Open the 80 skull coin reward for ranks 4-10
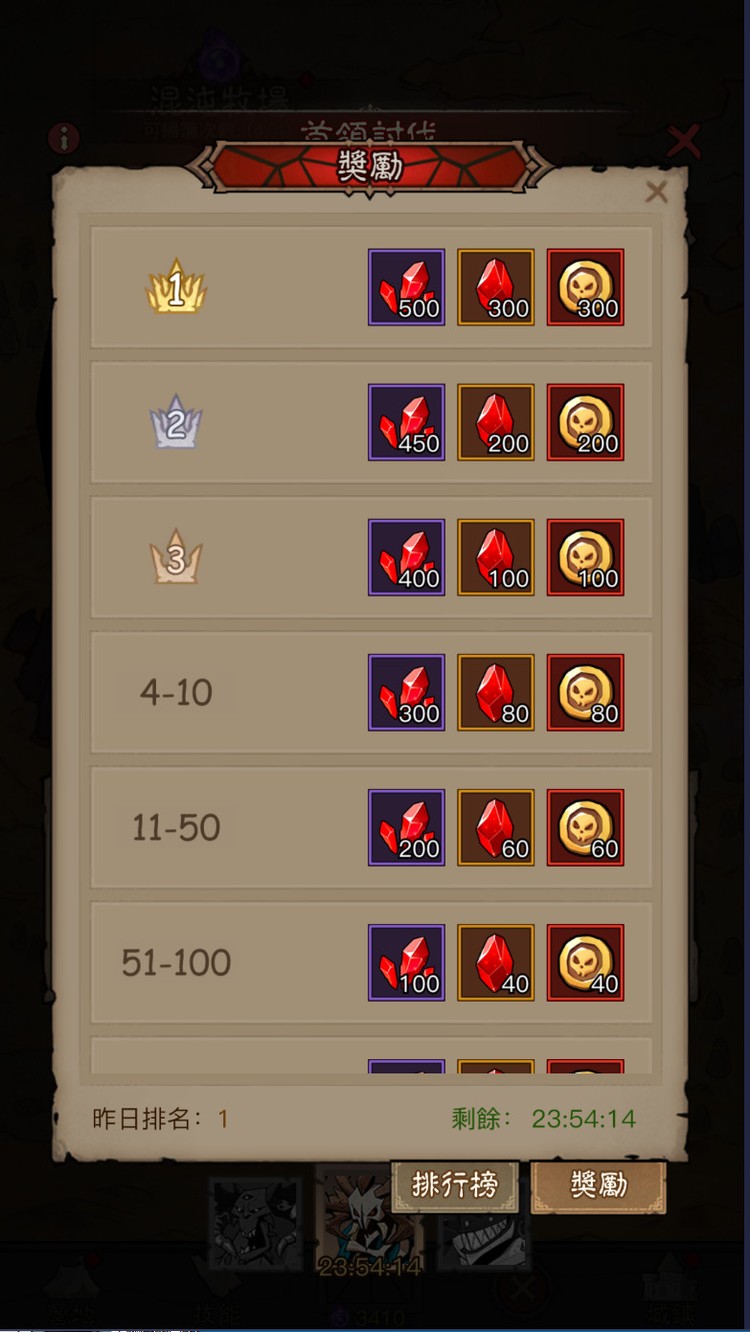The image size is (750, 1332). (x=585, y=692)
